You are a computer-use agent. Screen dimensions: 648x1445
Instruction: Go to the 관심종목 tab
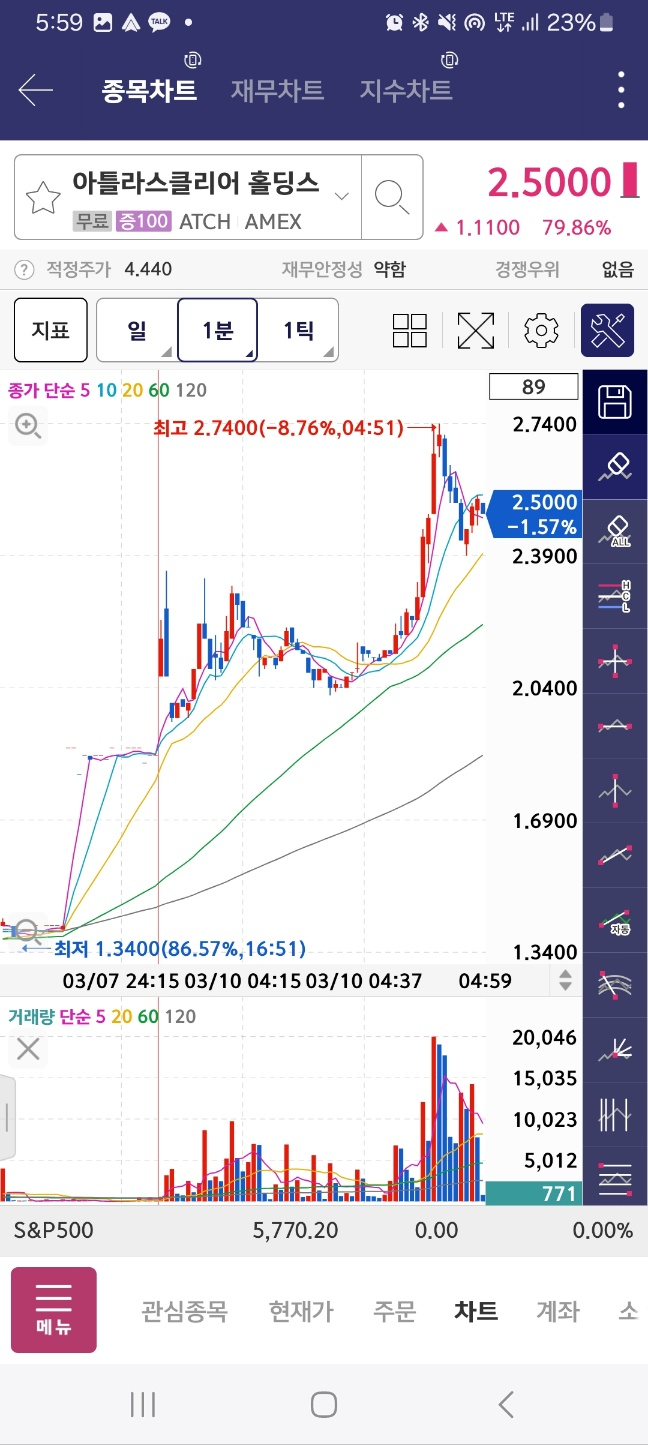point(184,1311)
